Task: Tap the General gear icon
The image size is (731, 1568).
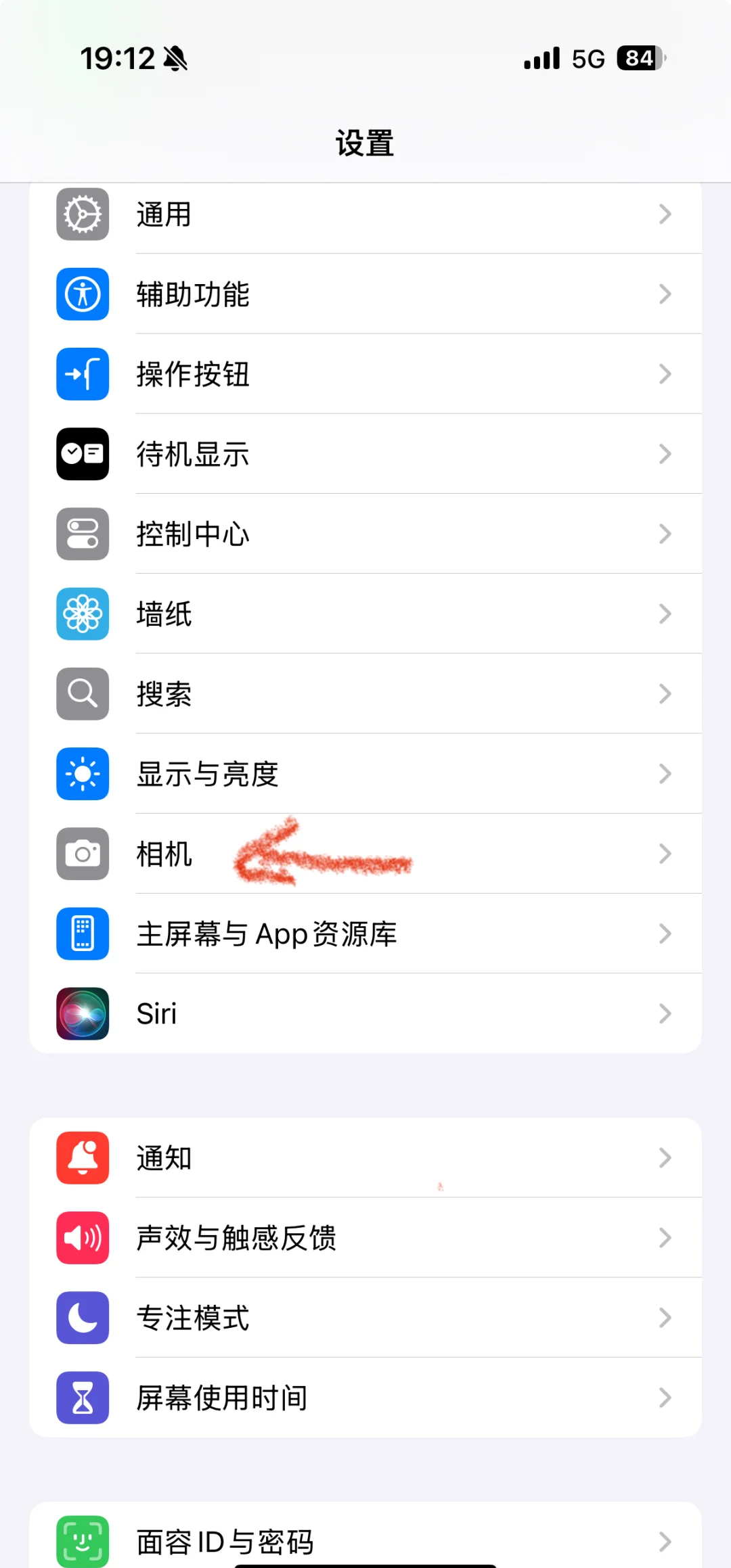Action: point(81,214)
